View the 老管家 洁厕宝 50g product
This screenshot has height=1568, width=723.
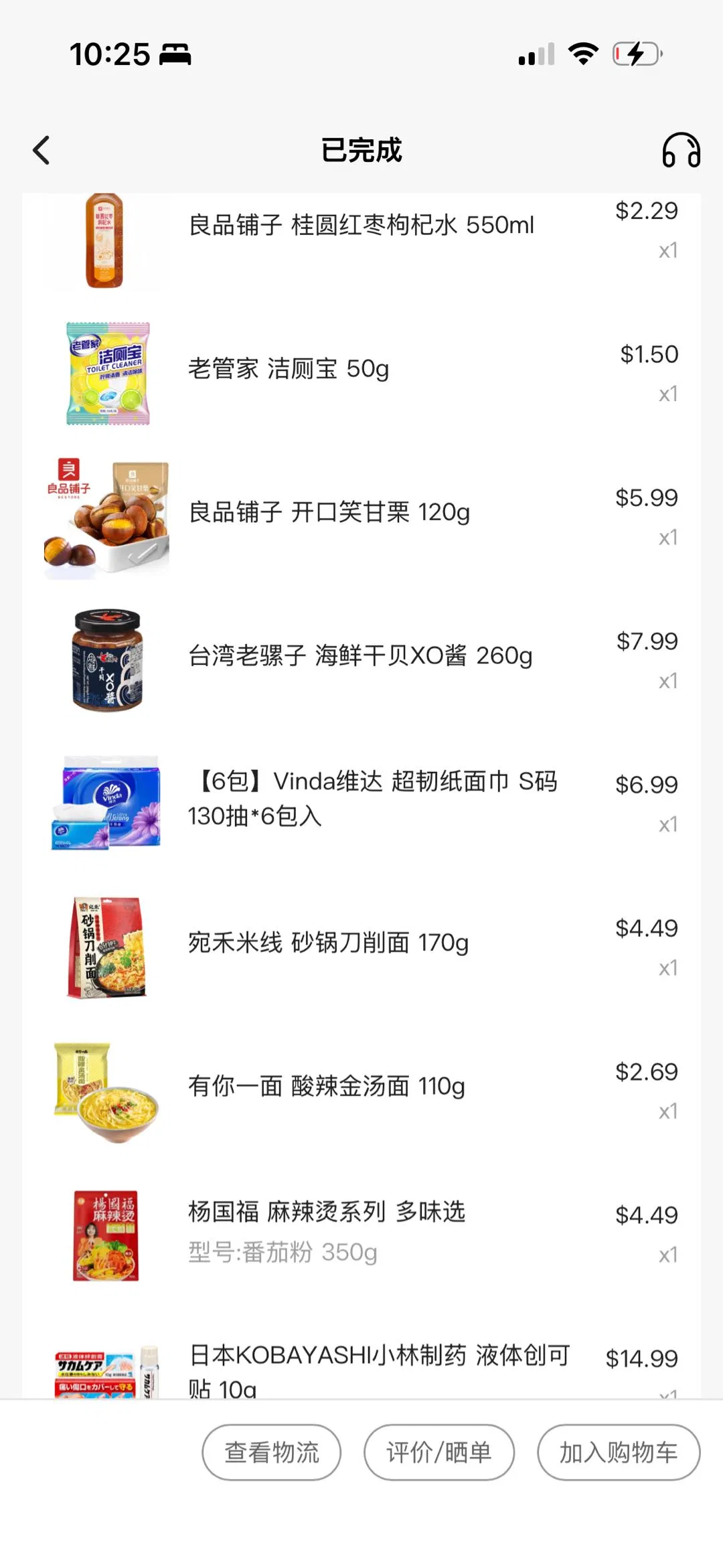pyautogui.click(x=289, y=369)
